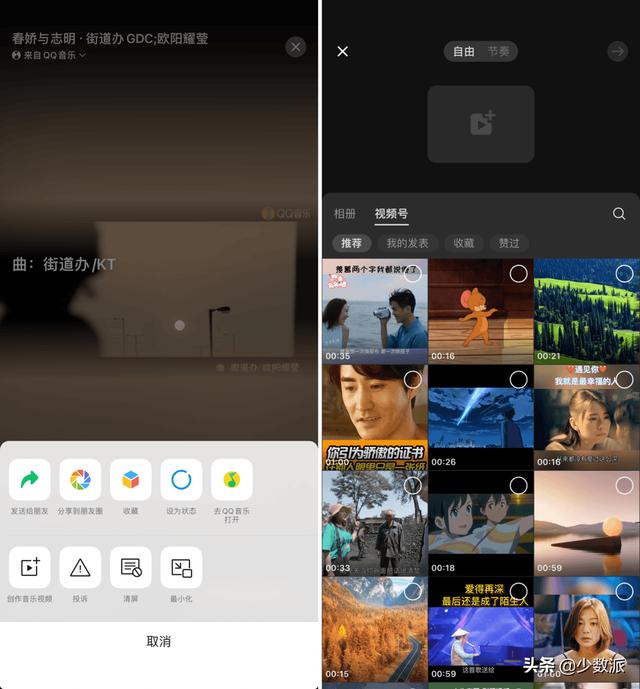Search videos with the magnifier icon
The height and width of the screenshot is (689, 640).
[x=619, y=213]
